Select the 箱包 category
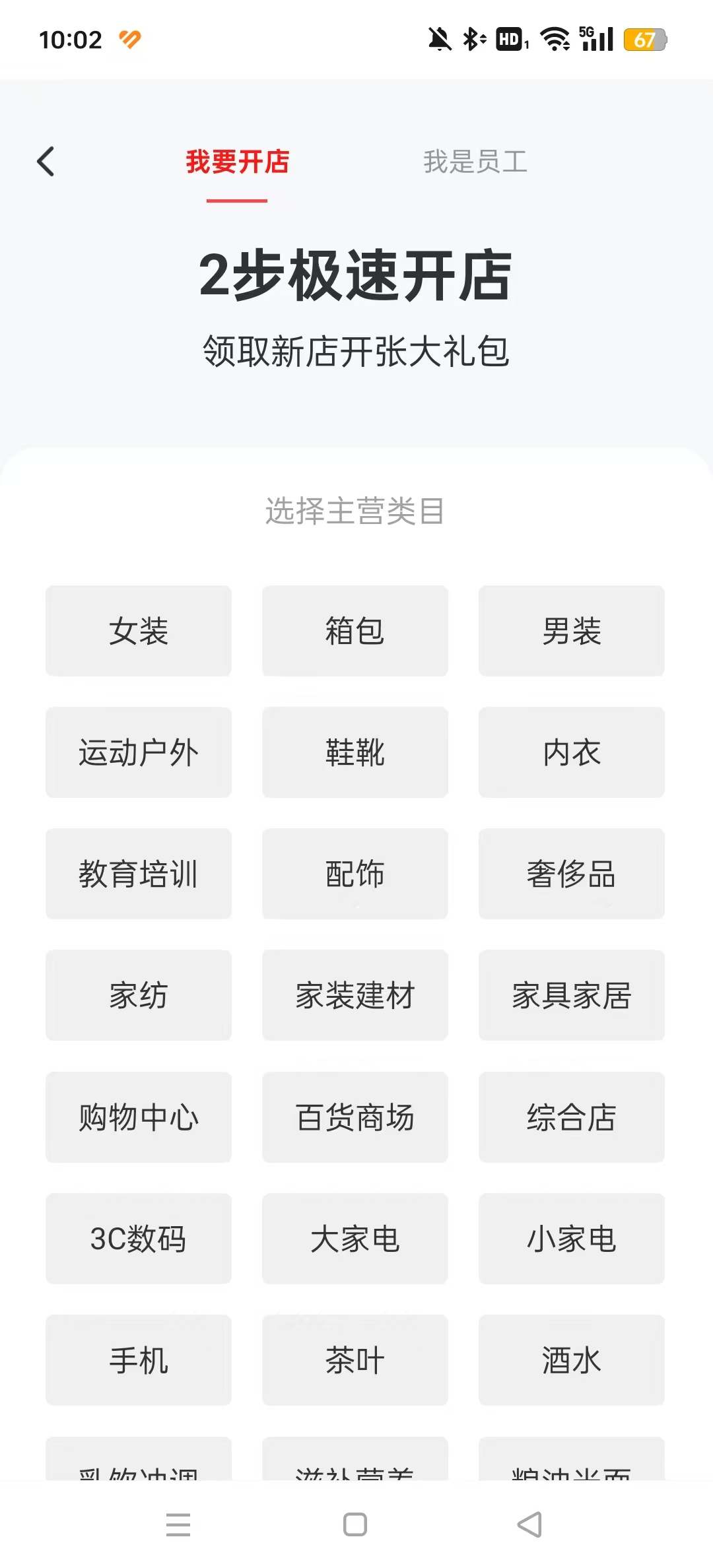713x1568 pixels. (x=355, y=631)
